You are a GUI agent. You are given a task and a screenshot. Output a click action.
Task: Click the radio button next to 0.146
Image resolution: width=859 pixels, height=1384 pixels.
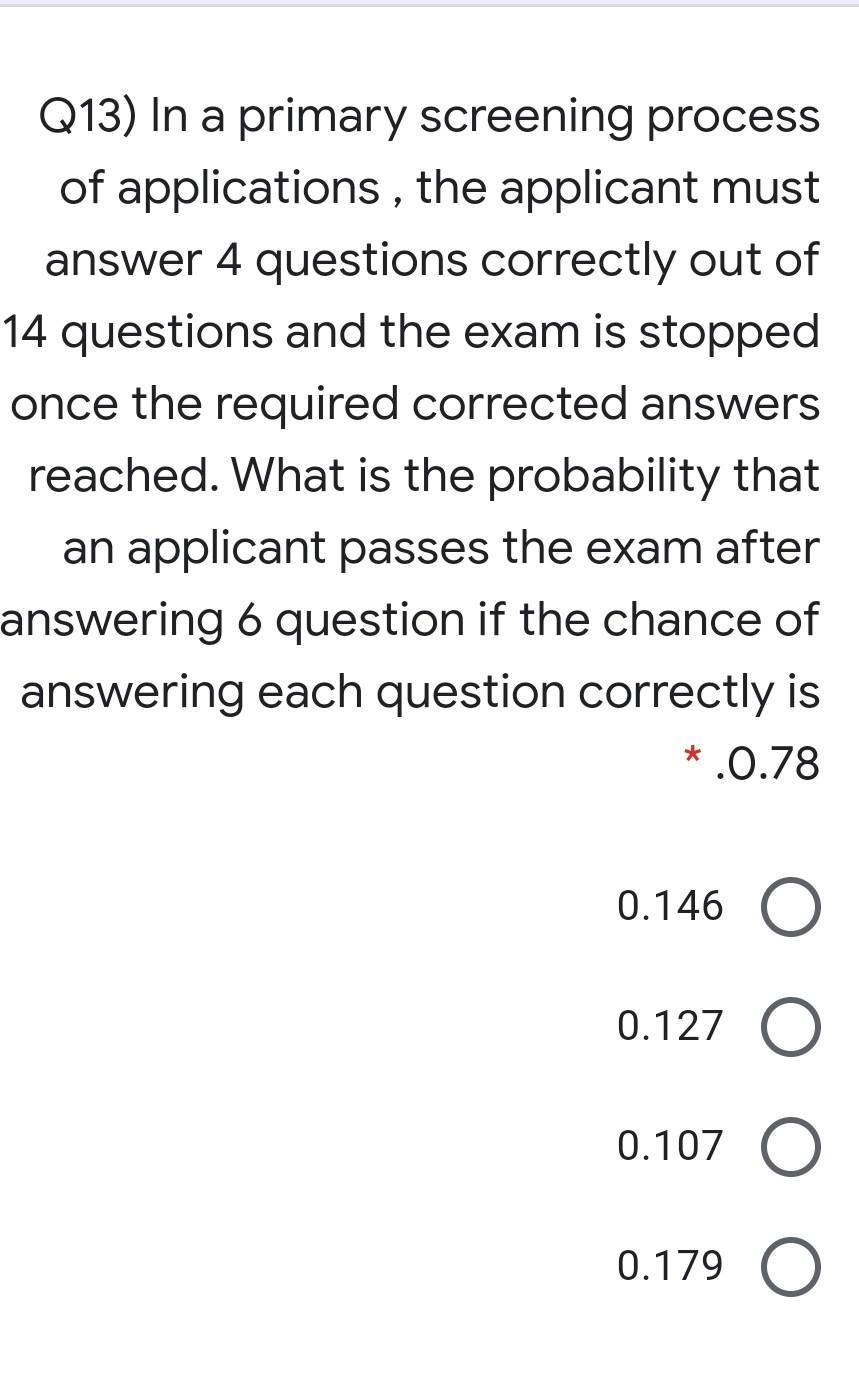pyautogui.click(x=792, y=906)
